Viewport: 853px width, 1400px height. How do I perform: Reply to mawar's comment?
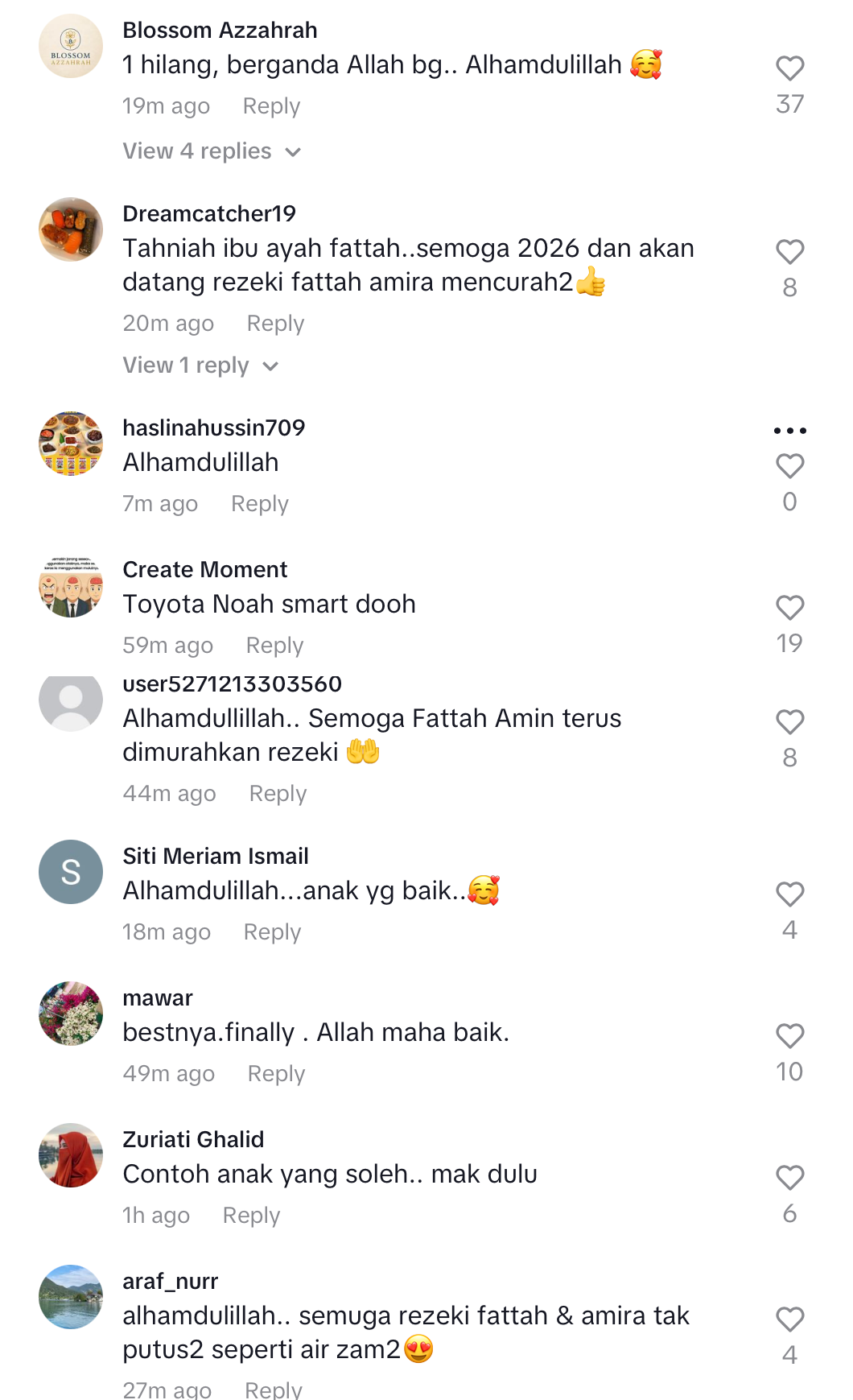click(276, 1074)
